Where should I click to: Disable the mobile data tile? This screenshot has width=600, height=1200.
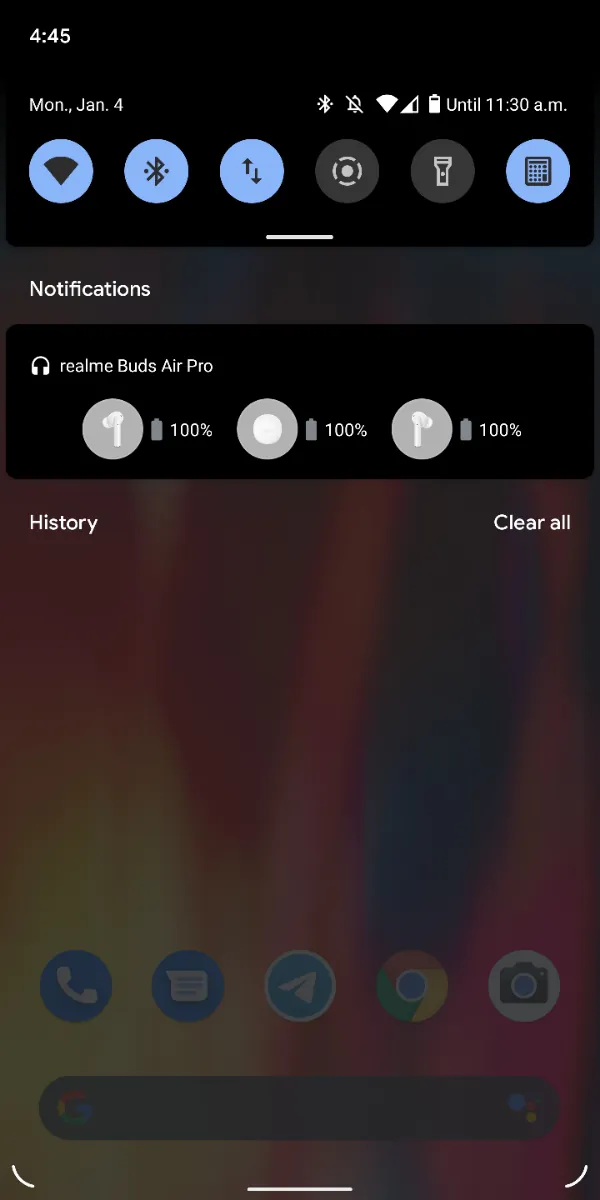(x=252, y=172)
